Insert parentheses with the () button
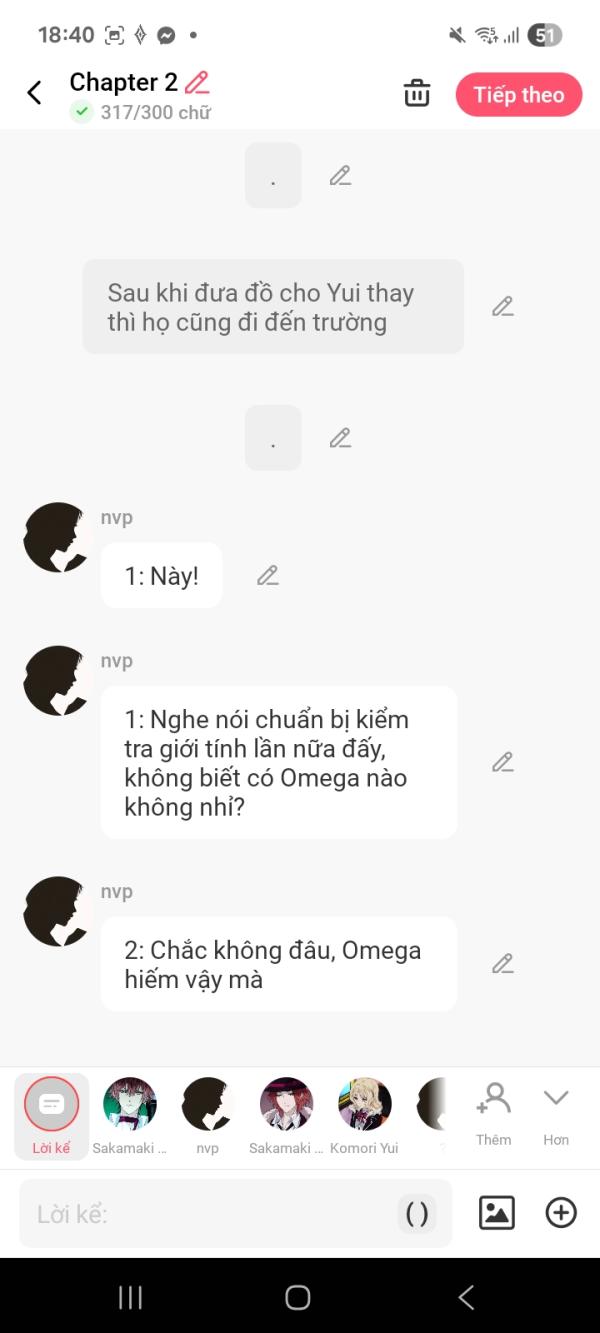The width and height of the screenshot is (600, 1333). (417, 1214)
